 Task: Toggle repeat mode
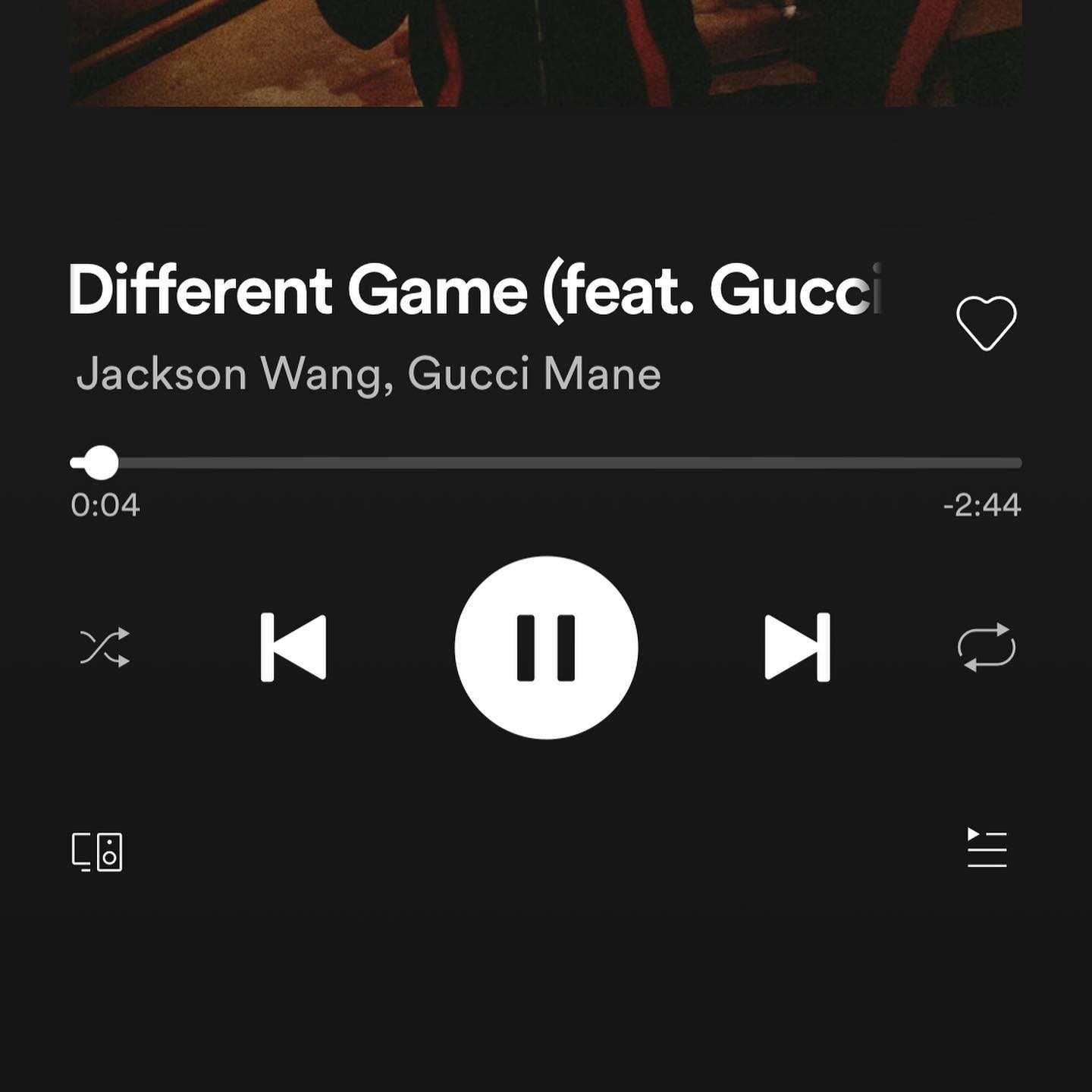pos(986,647)
